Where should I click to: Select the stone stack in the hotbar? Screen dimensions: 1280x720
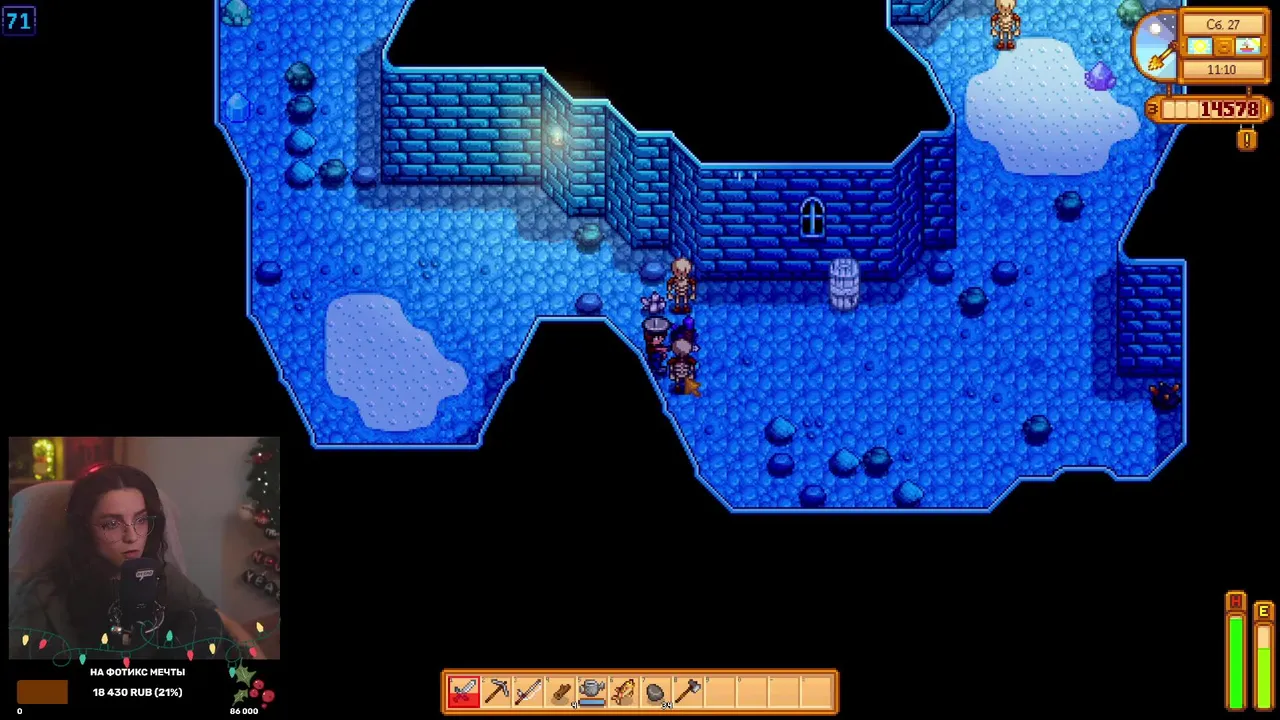[656, 692]
